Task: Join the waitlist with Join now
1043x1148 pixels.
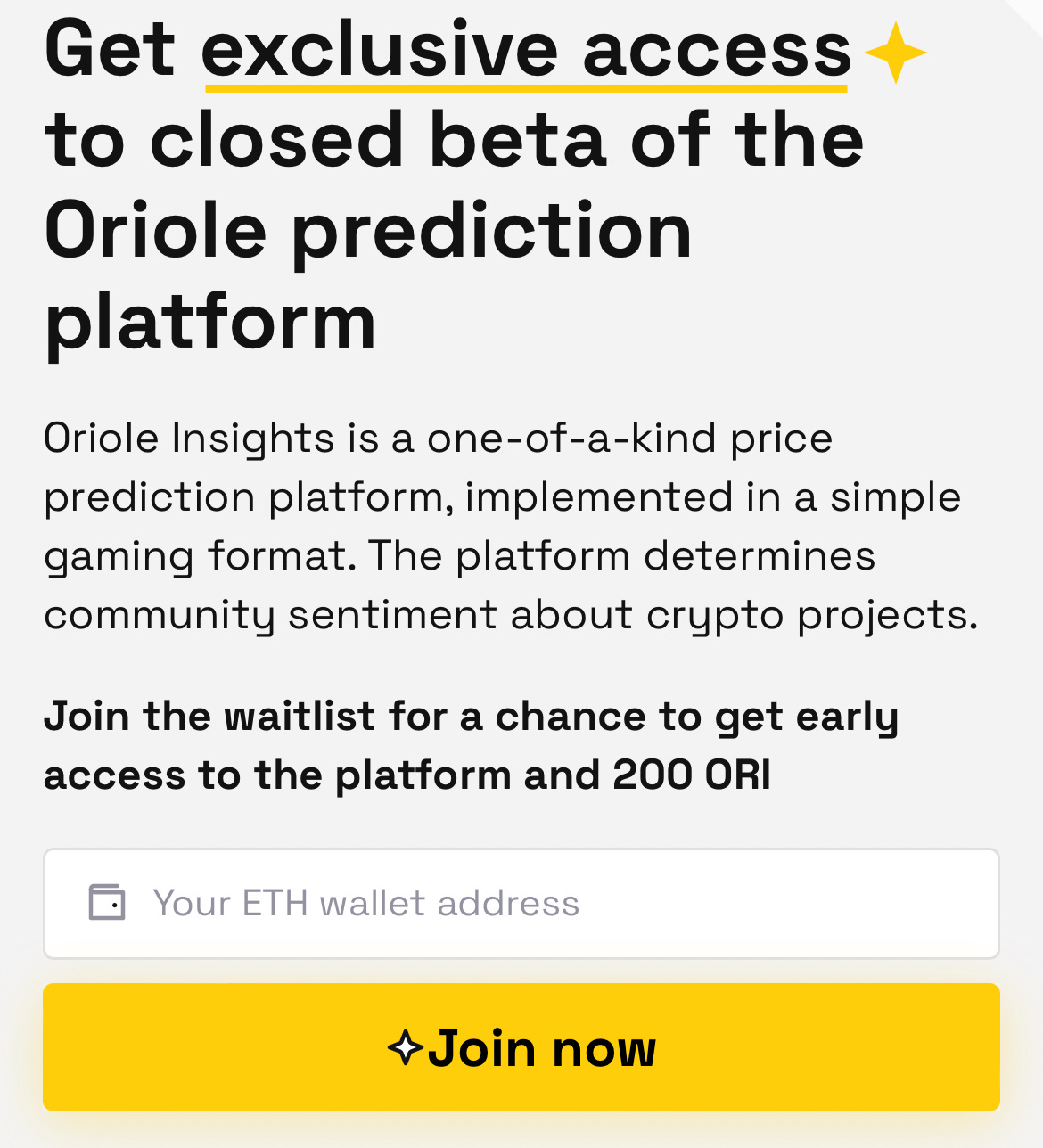Action: [x=521, y=1047]
